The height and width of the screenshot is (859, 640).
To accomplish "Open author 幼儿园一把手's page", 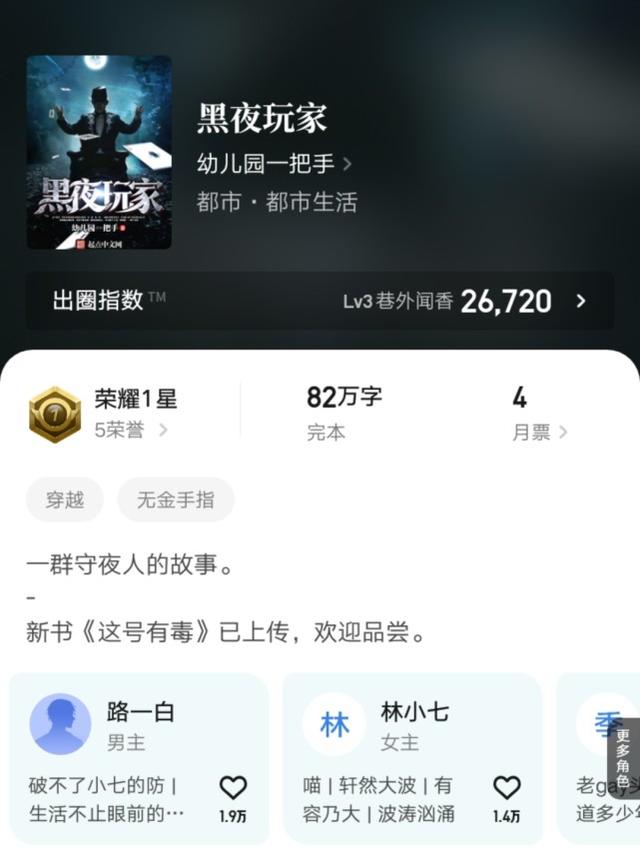I will coord(274,164).
